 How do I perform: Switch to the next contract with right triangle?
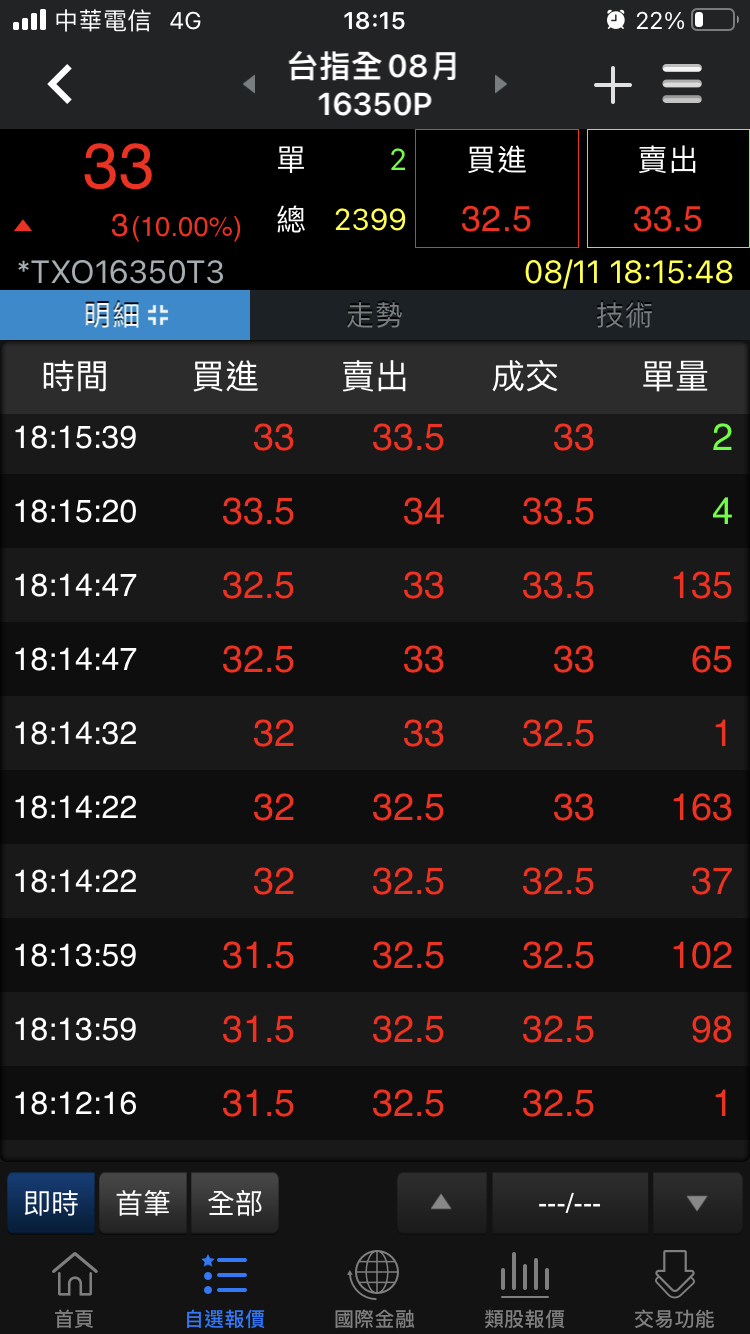point(501,85)
